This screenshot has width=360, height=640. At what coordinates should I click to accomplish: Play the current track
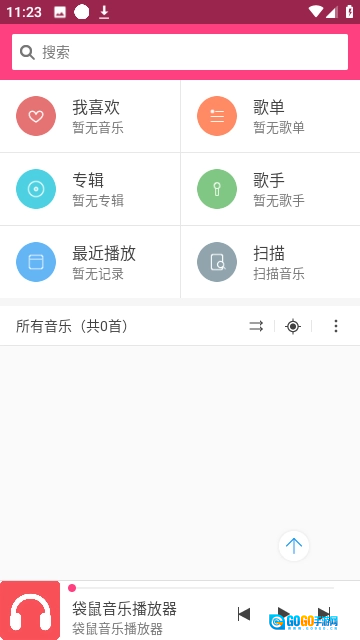(x=284, y=614)
